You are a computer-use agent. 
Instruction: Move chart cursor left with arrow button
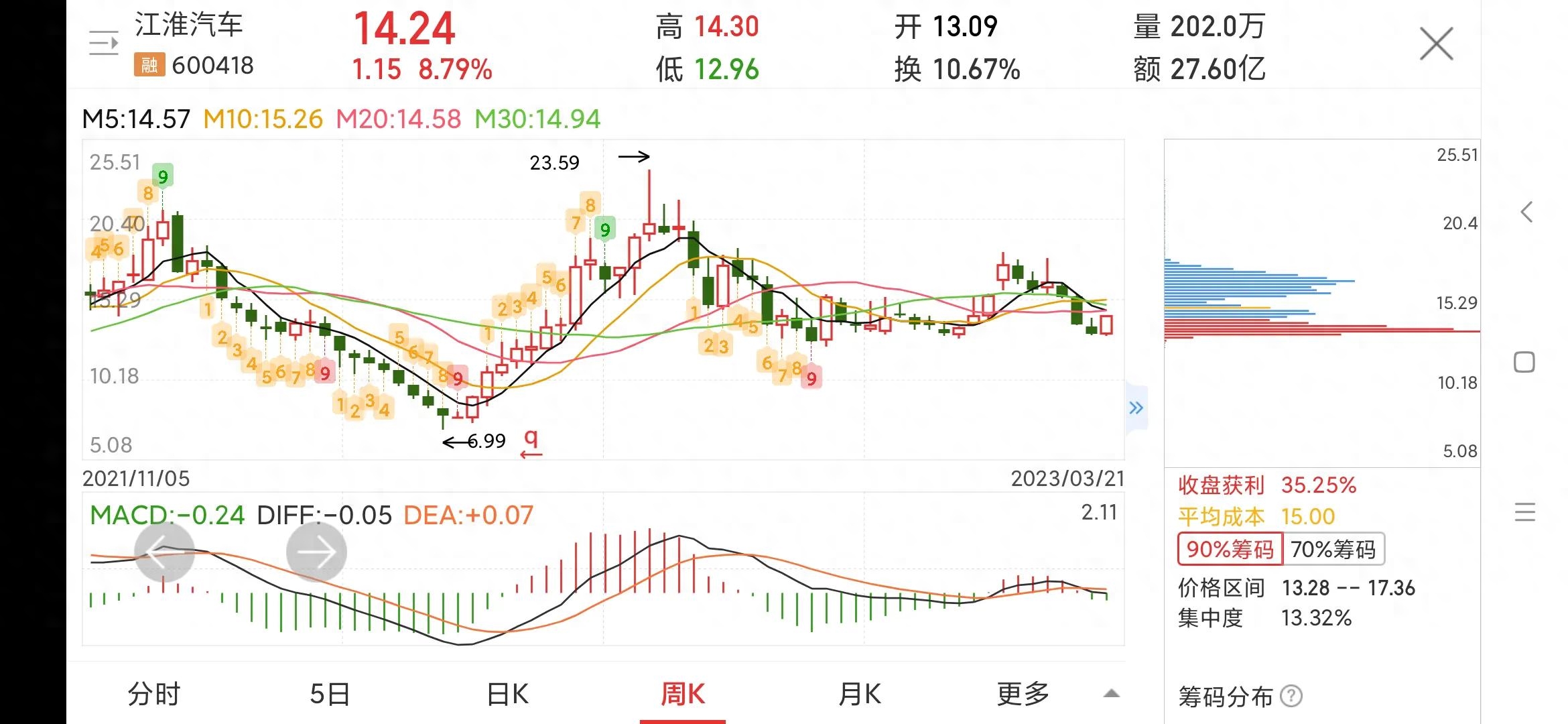pyautogui.click(x=165, y=552)
